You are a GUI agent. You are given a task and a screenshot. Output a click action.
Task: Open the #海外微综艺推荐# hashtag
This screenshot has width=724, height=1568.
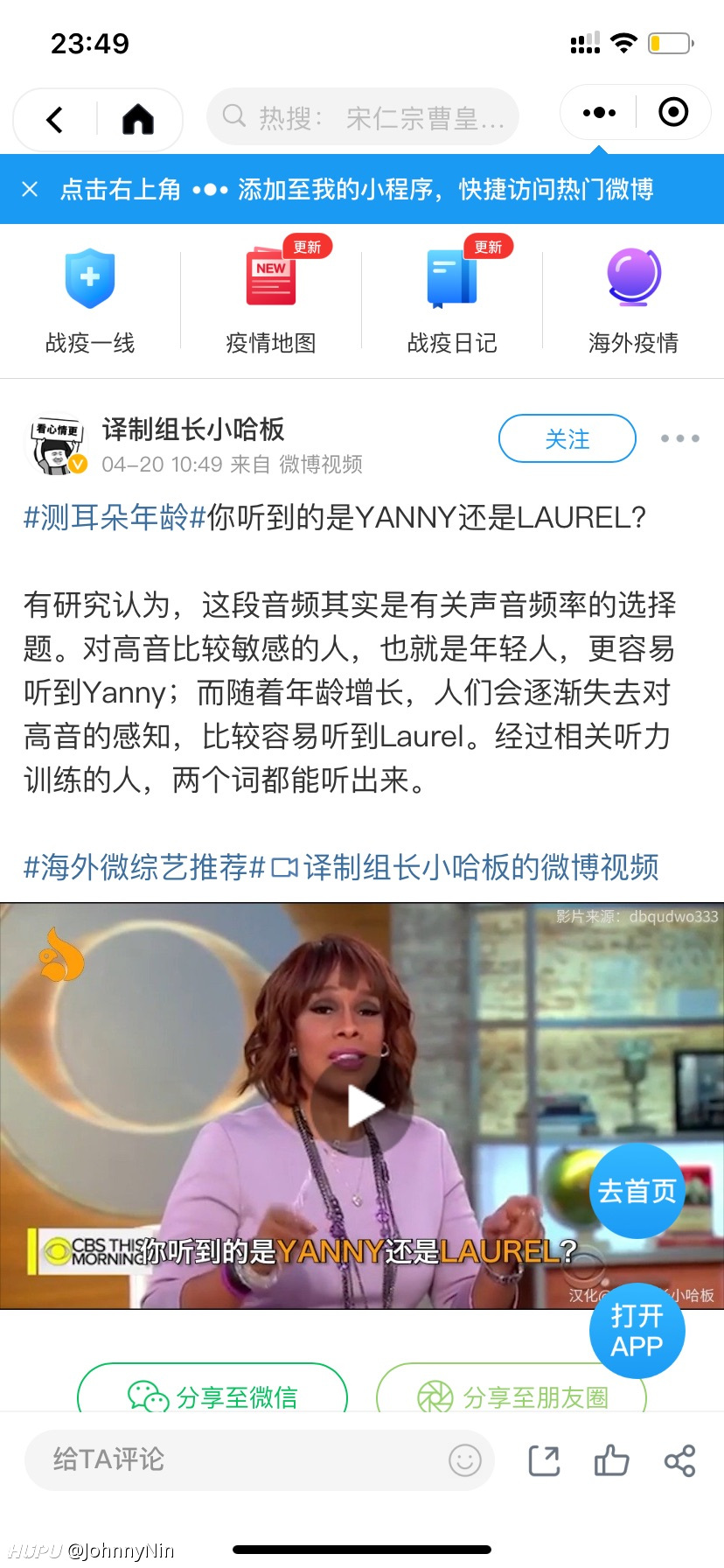tap(144, 867)
